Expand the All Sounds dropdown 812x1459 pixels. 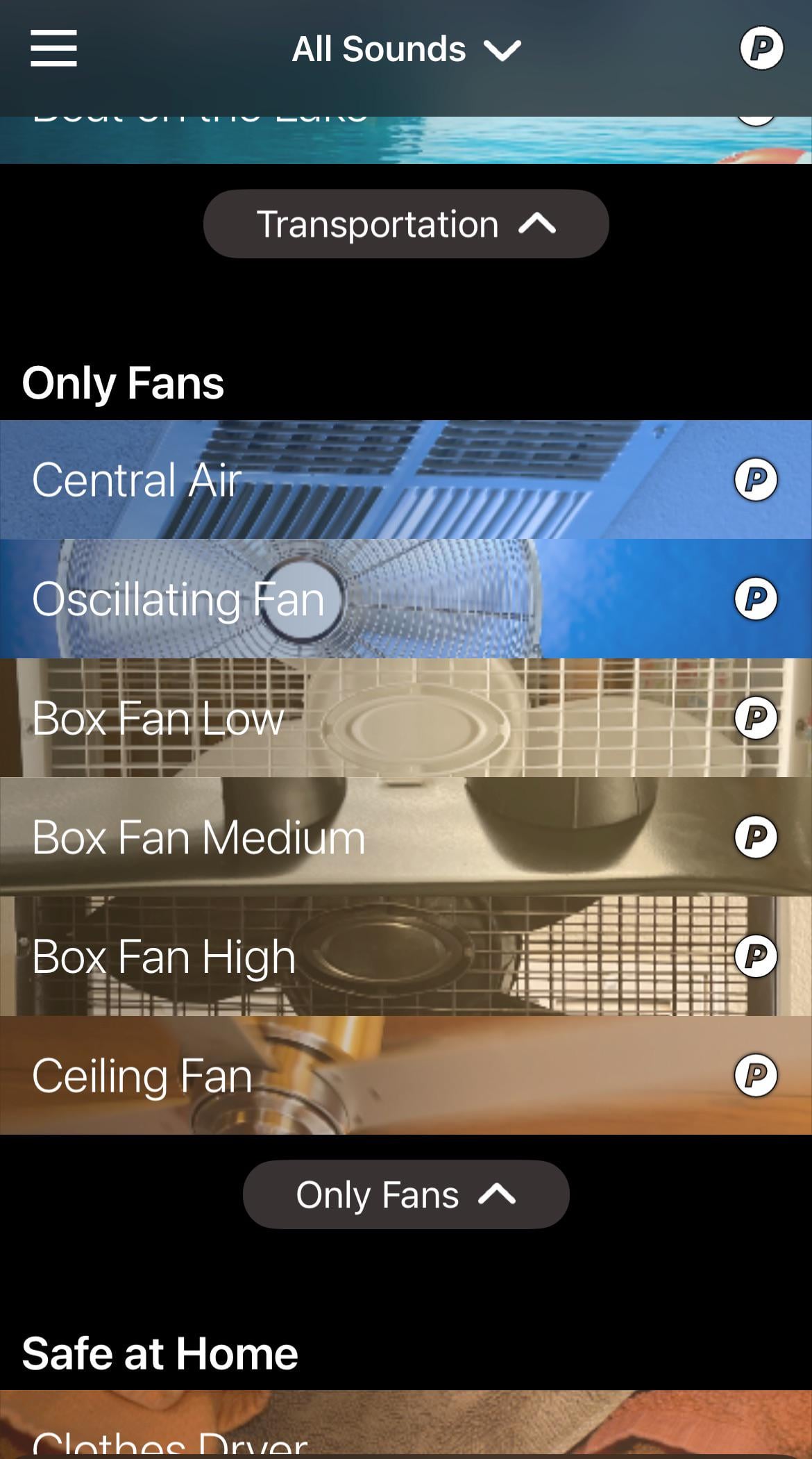pyautogui.click(x=405, y=49)
